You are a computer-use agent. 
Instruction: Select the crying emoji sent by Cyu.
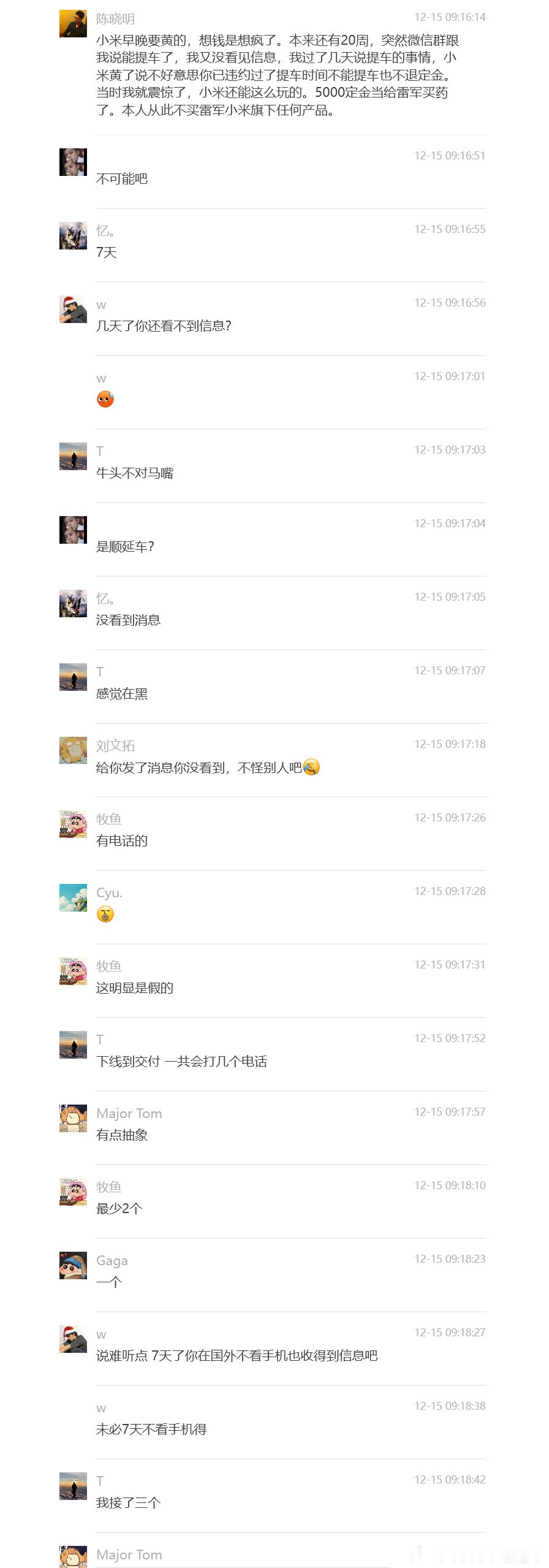tap(104, 914)
